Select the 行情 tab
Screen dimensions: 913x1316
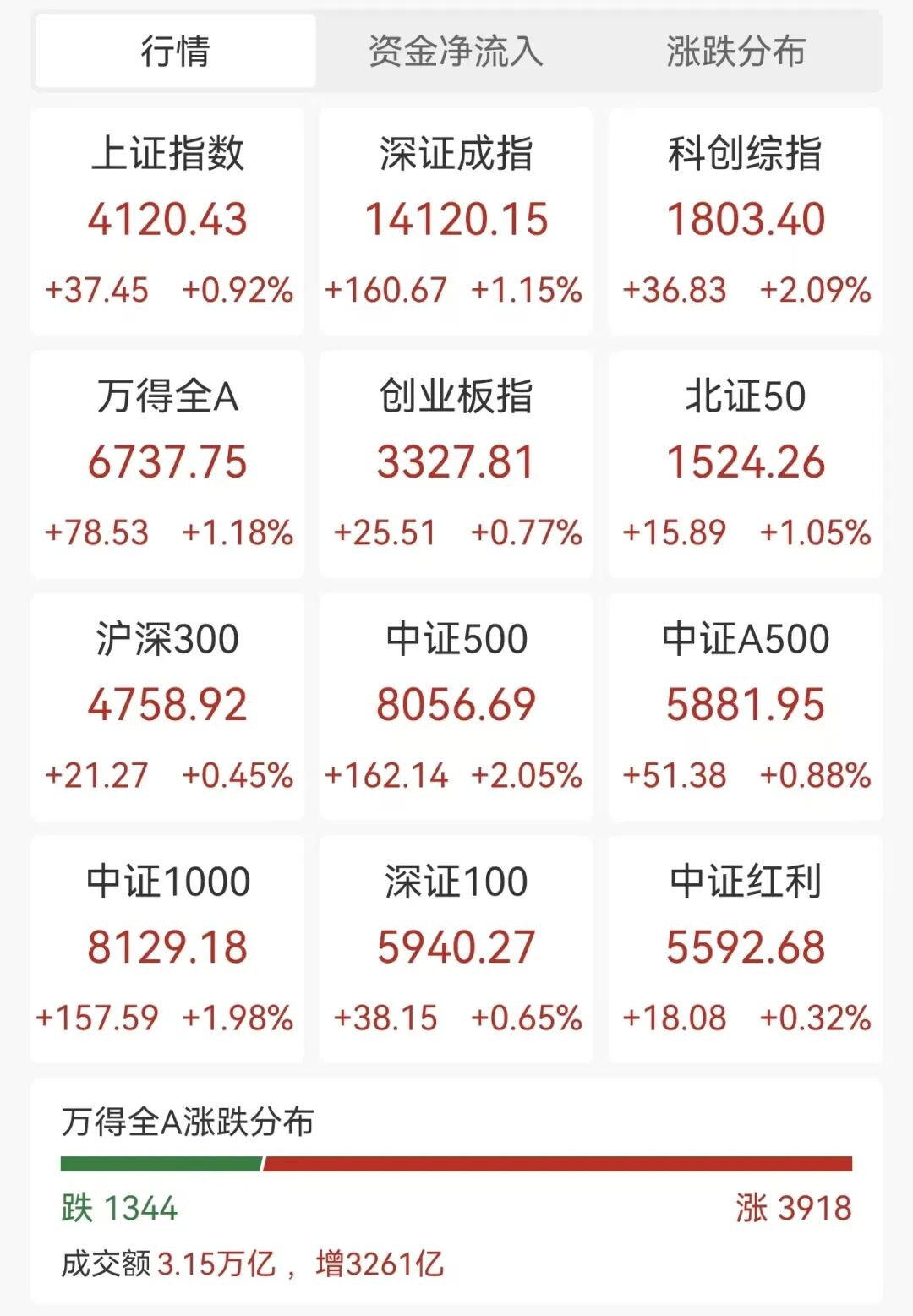(x=175, y=52)
